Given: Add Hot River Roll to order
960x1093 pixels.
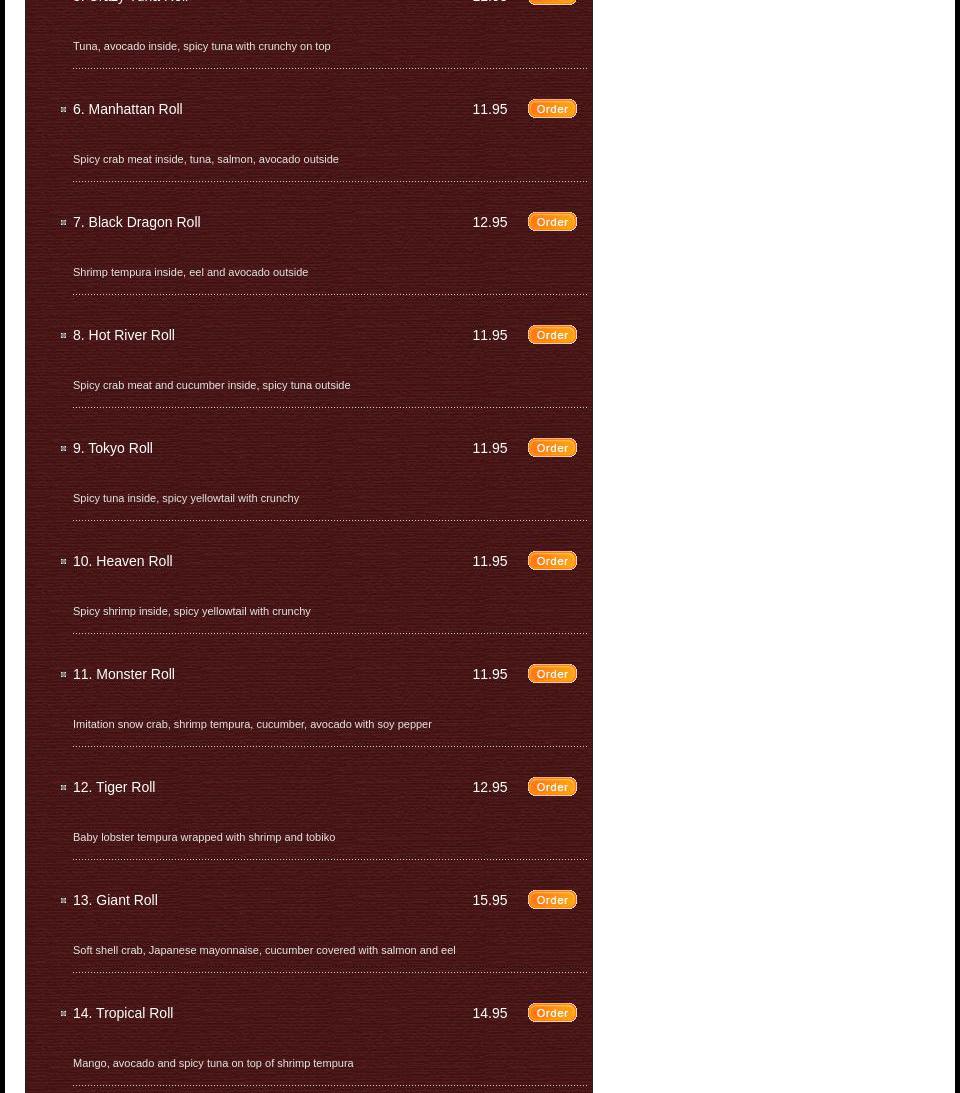Looking at the screenshot, I should click(552, 335).
